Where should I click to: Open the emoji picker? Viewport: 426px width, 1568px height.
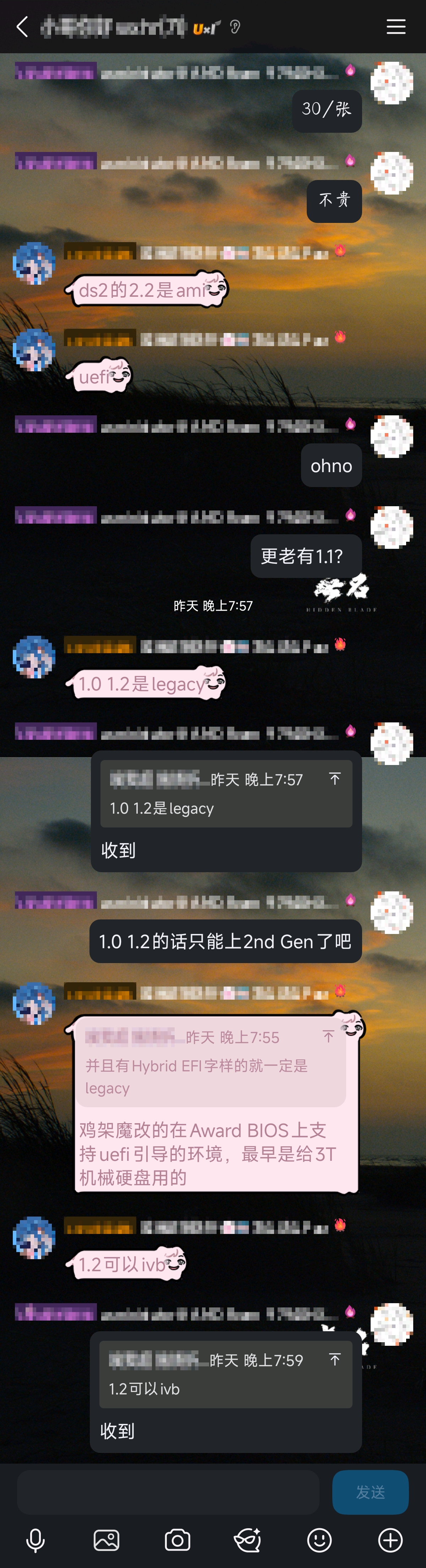pos(319,1541)
